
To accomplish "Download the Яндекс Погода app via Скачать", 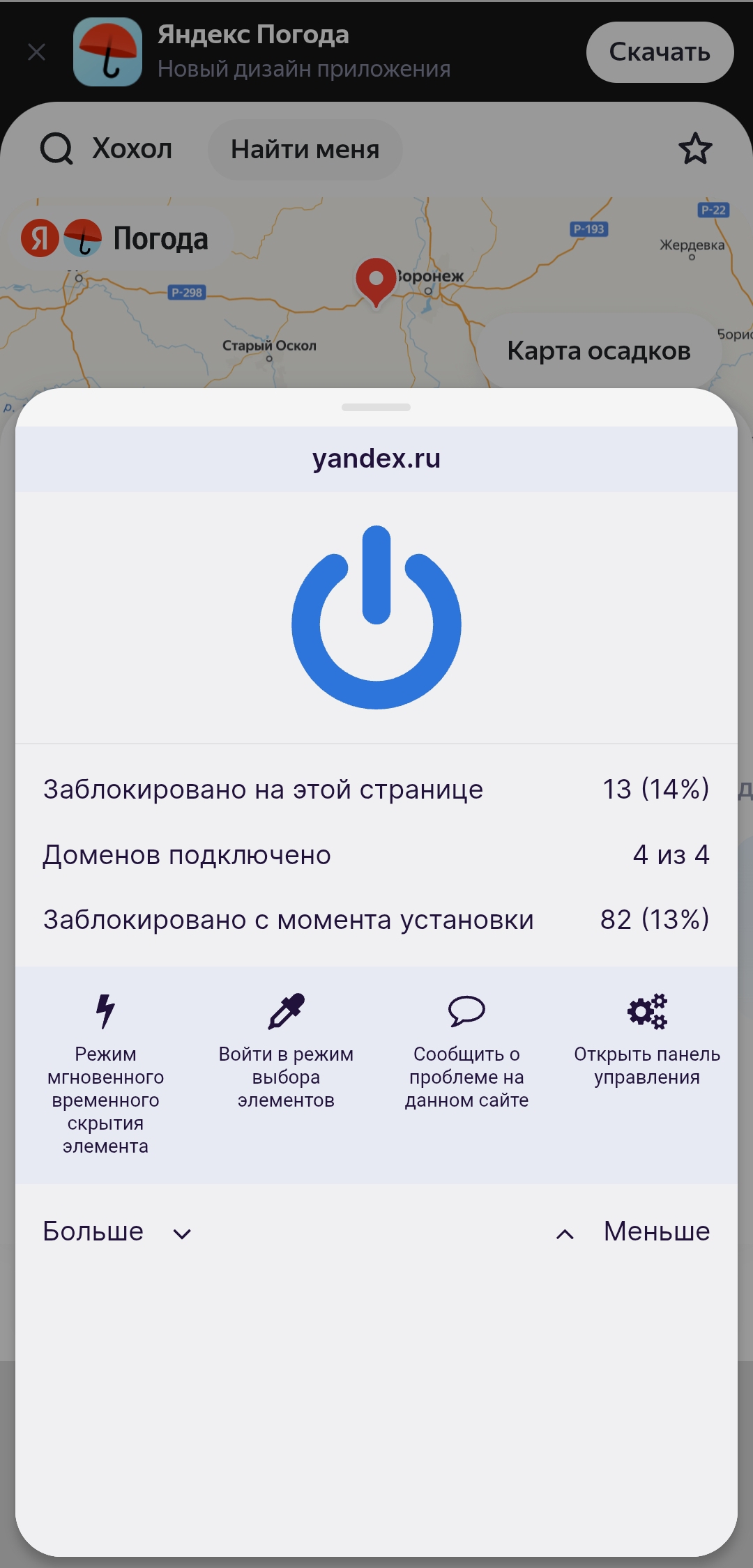I will tap(660, 52).
